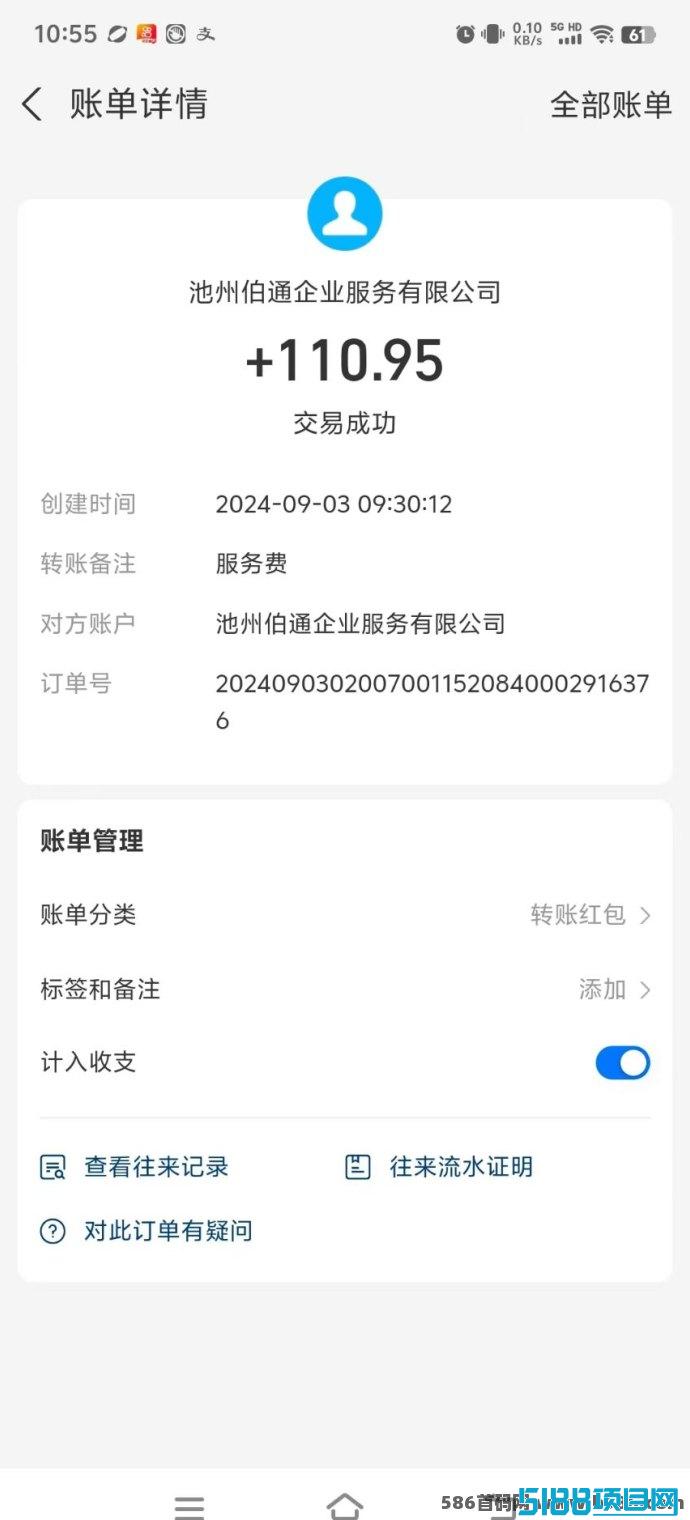The image size is (690, 1520).
Task: Disable the 计入收支 switch
Action: (x=622, y=1062)
